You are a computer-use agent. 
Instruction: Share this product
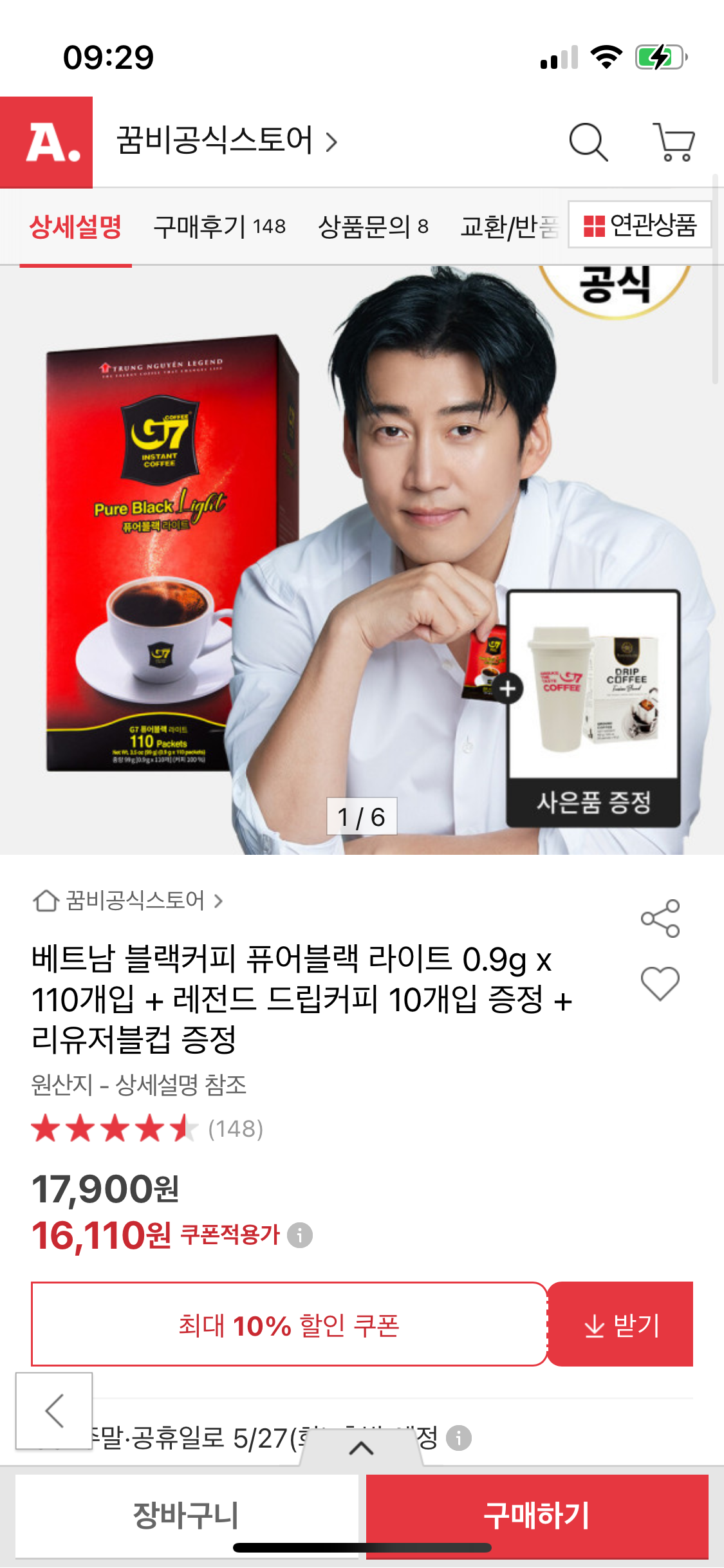click(x=660, y=919)
